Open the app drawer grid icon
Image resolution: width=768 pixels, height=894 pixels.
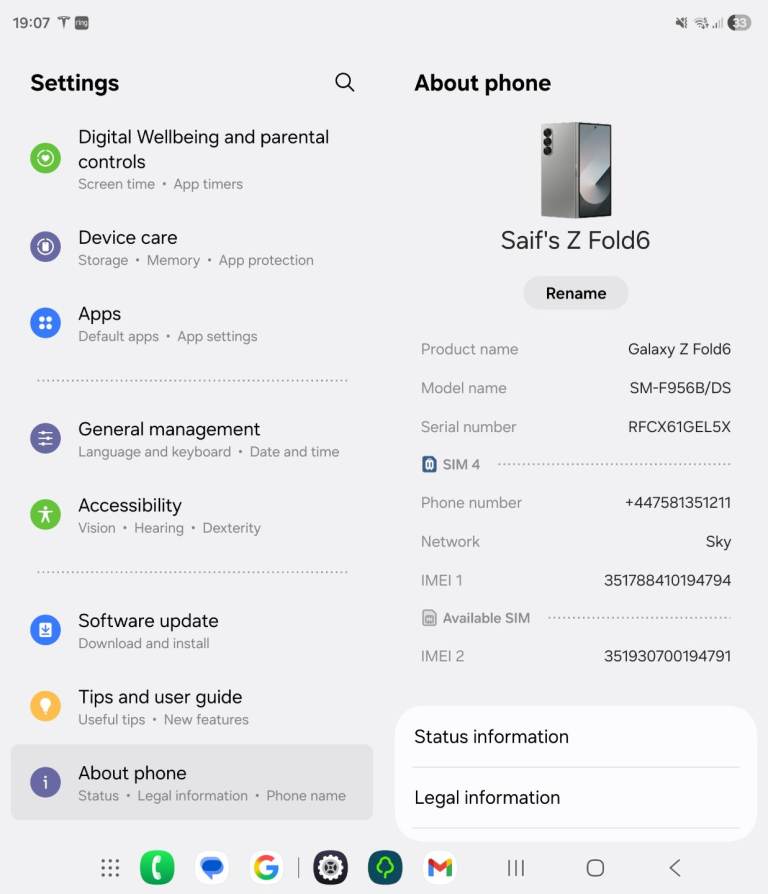tap(110, 868)
